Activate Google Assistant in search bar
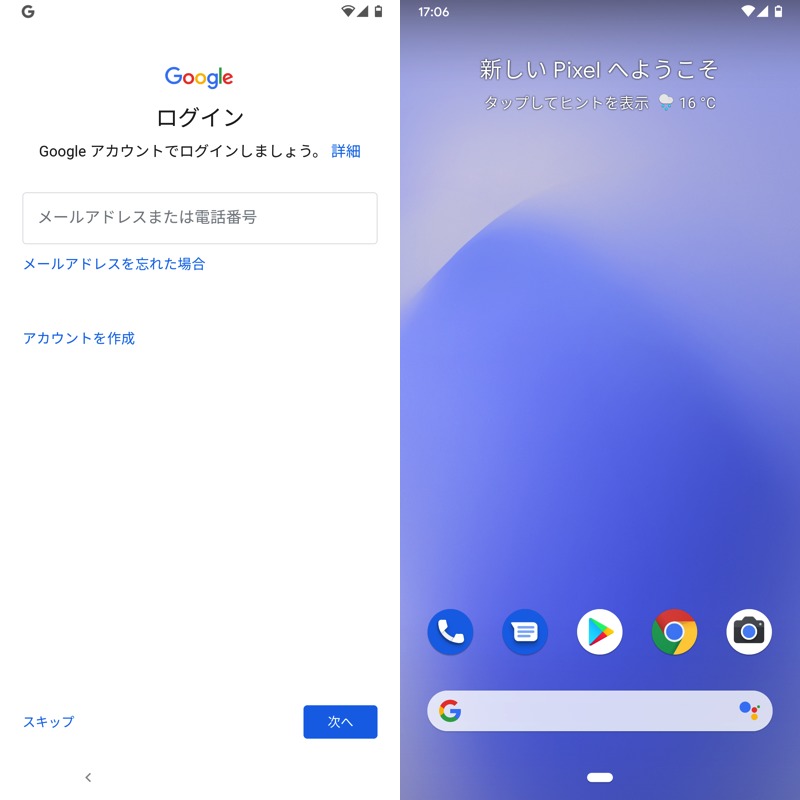800x800 pixels. click(749, 710)
